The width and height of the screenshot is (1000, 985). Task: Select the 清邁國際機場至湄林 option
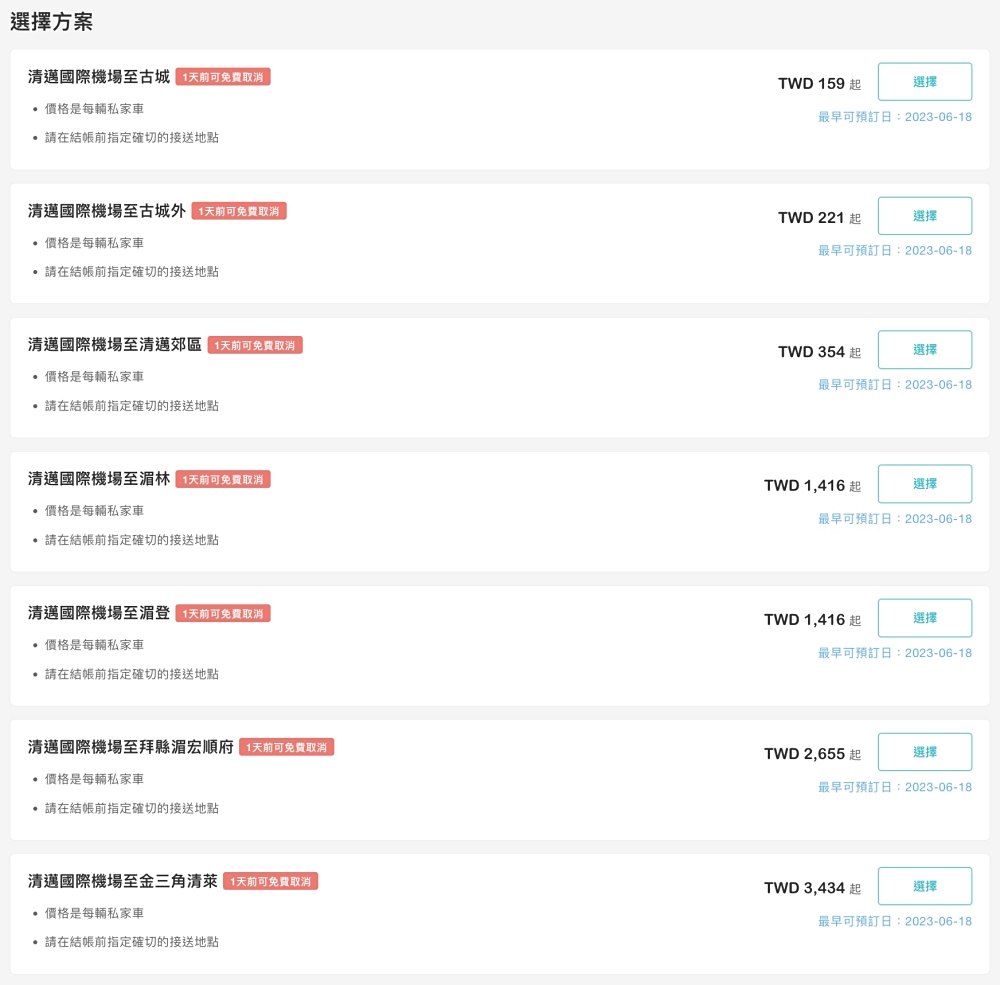click(x=924, y=484)
